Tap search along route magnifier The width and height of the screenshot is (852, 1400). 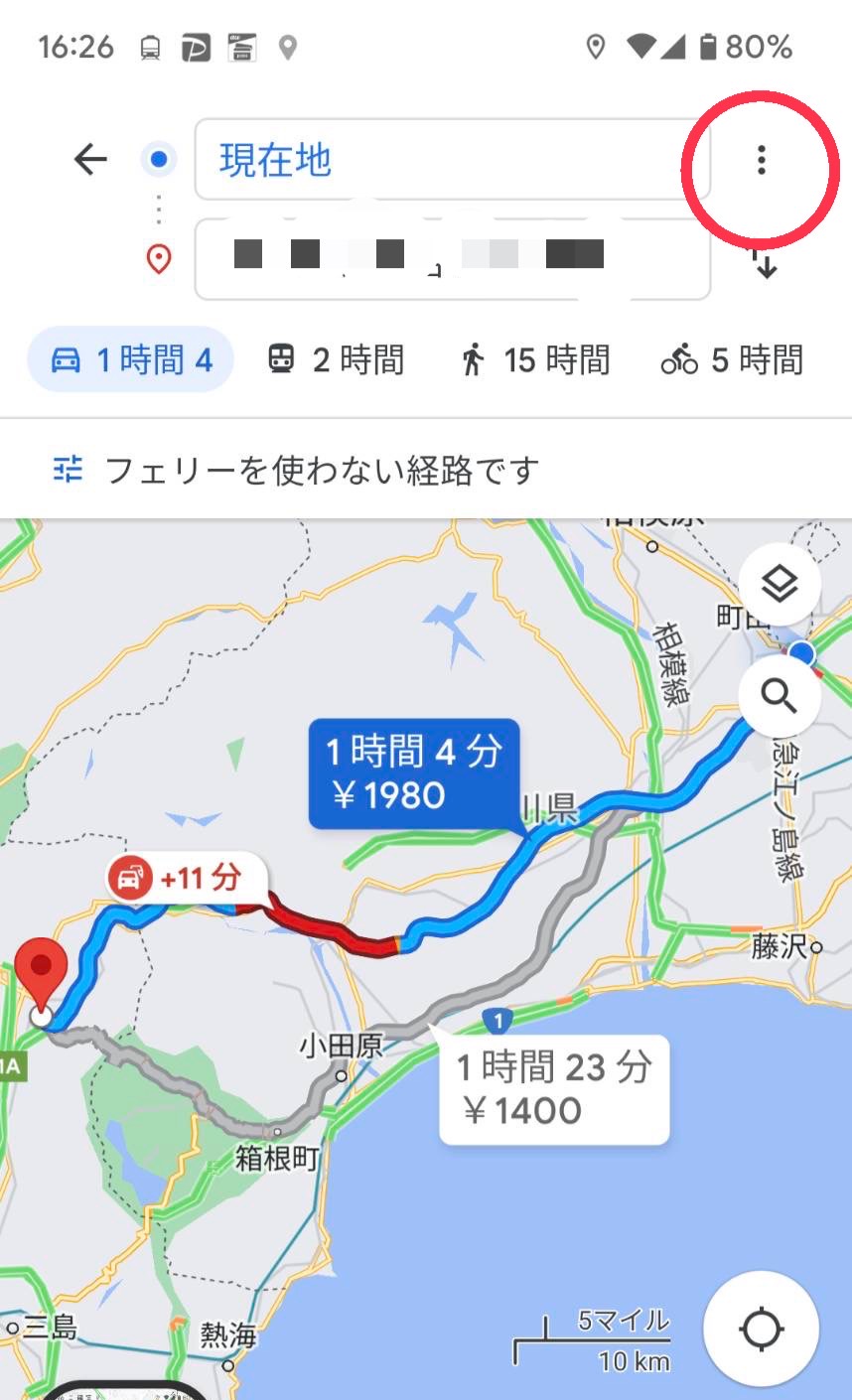[x=780, y=697]
